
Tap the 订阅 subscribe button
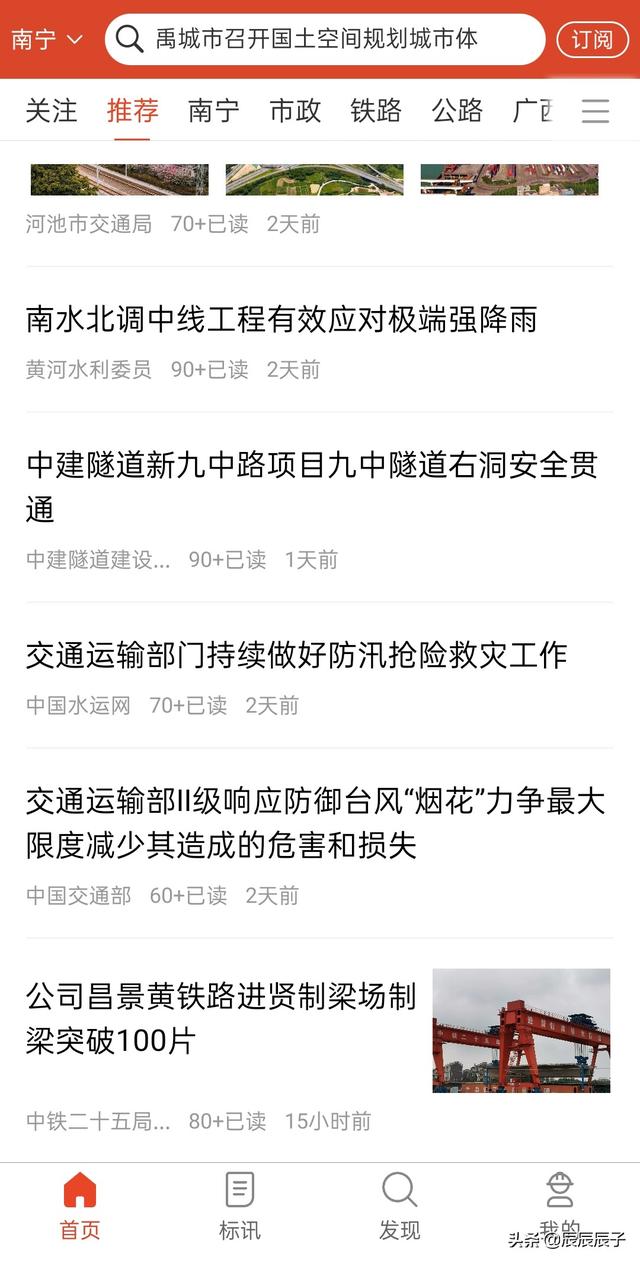(592, 40)
